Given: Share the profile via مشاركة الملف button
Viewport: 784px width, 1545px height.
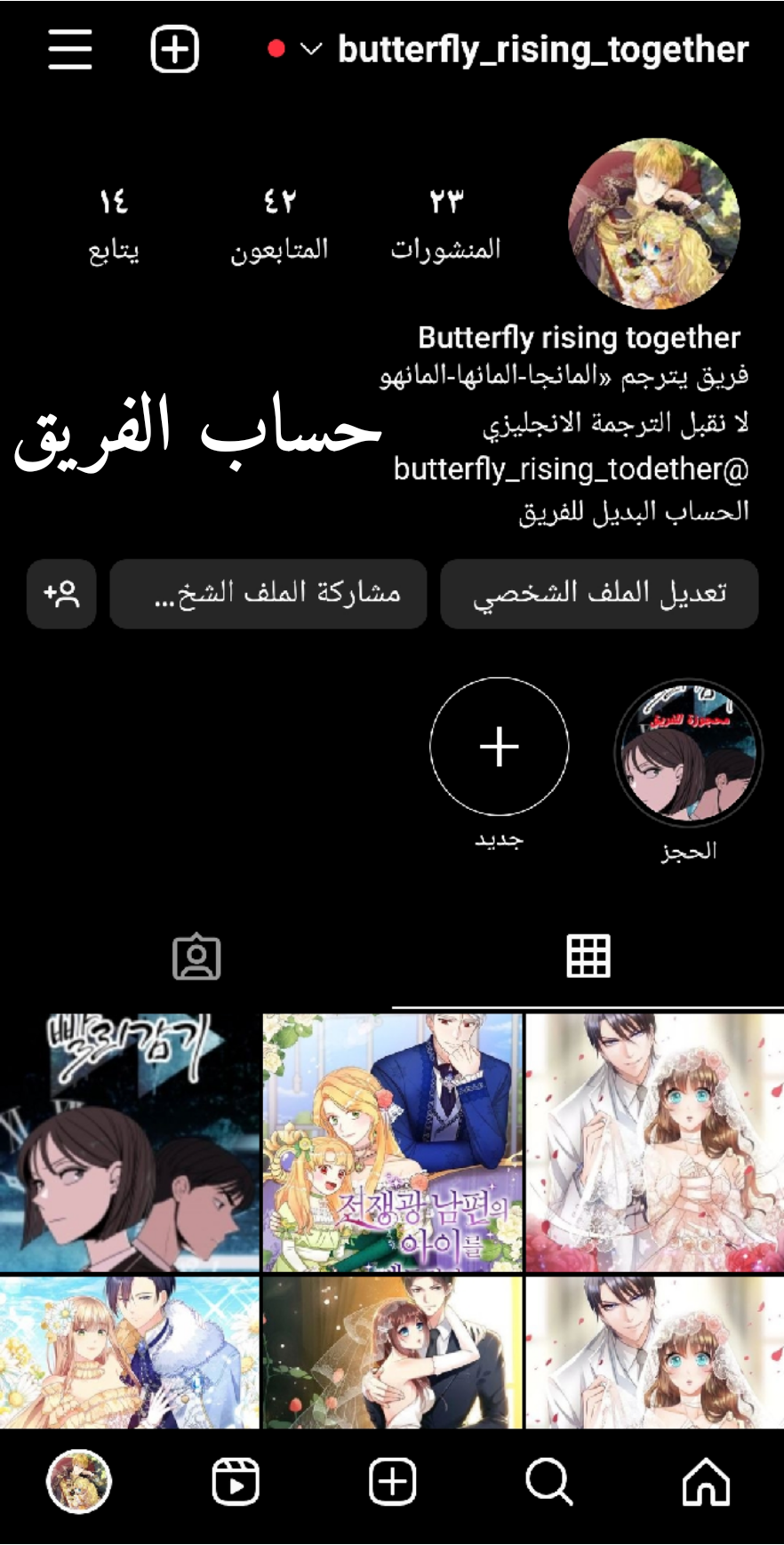Looking at the screenshot, I should tap(268, 594).
